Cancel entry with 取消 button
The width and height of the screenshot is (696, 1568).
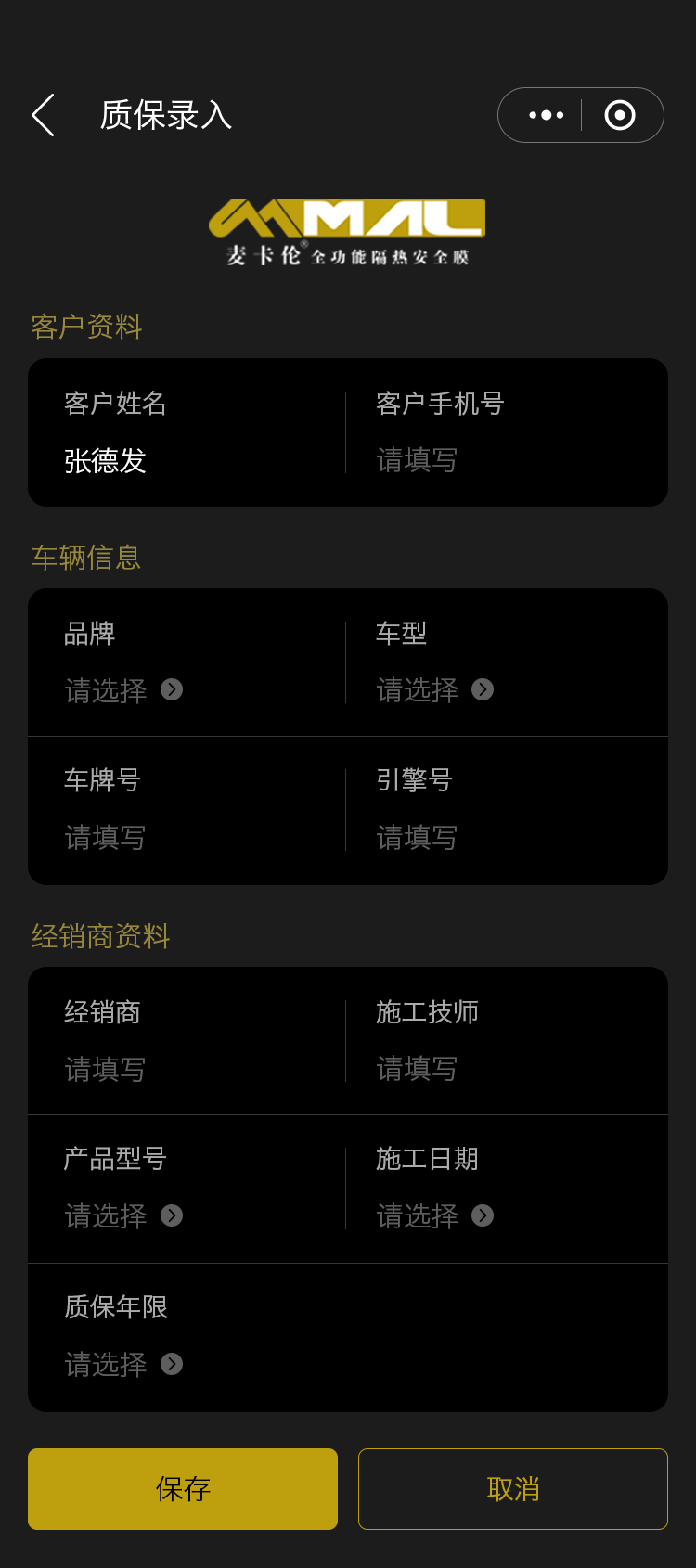coord(513,1489)
